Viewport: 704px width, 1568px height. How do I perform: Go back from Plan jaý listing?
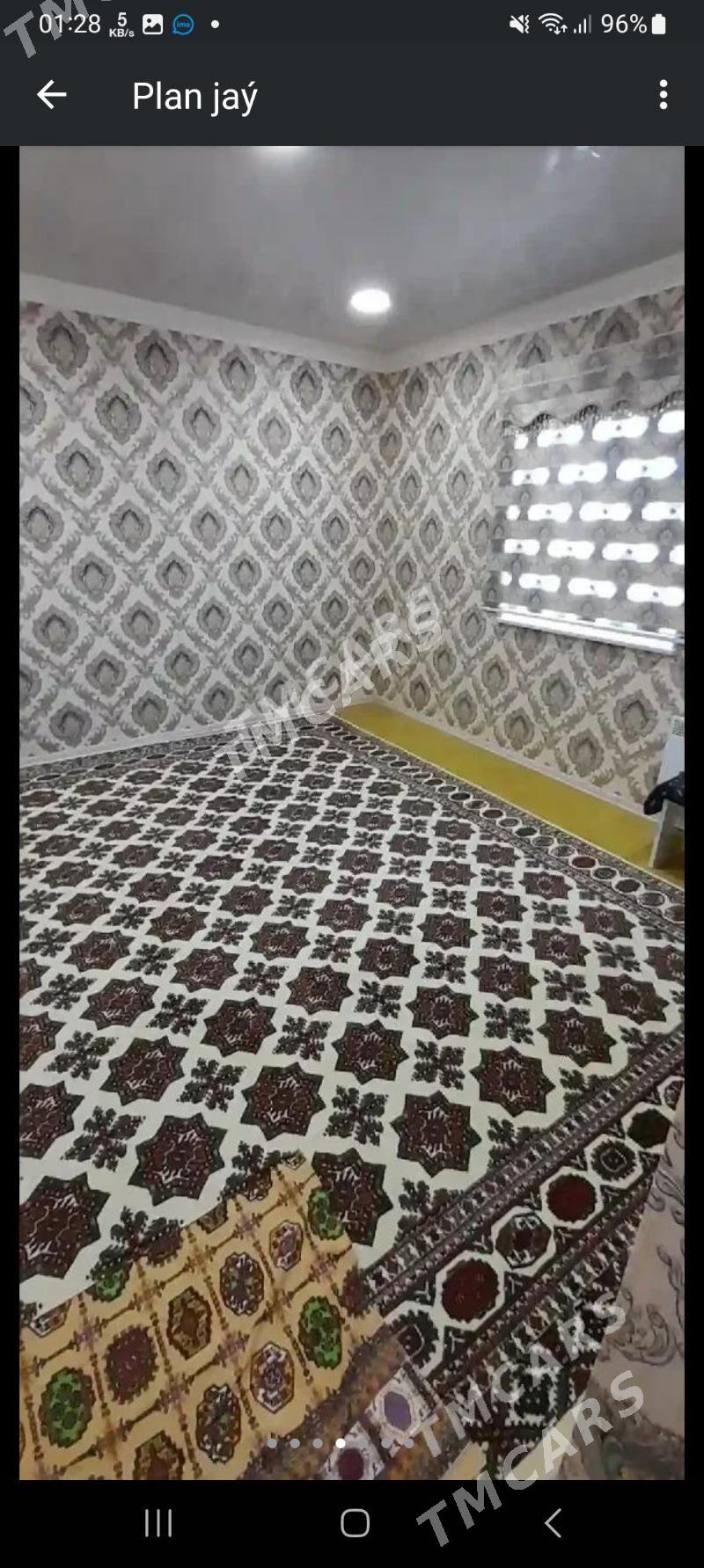(52, 95)
